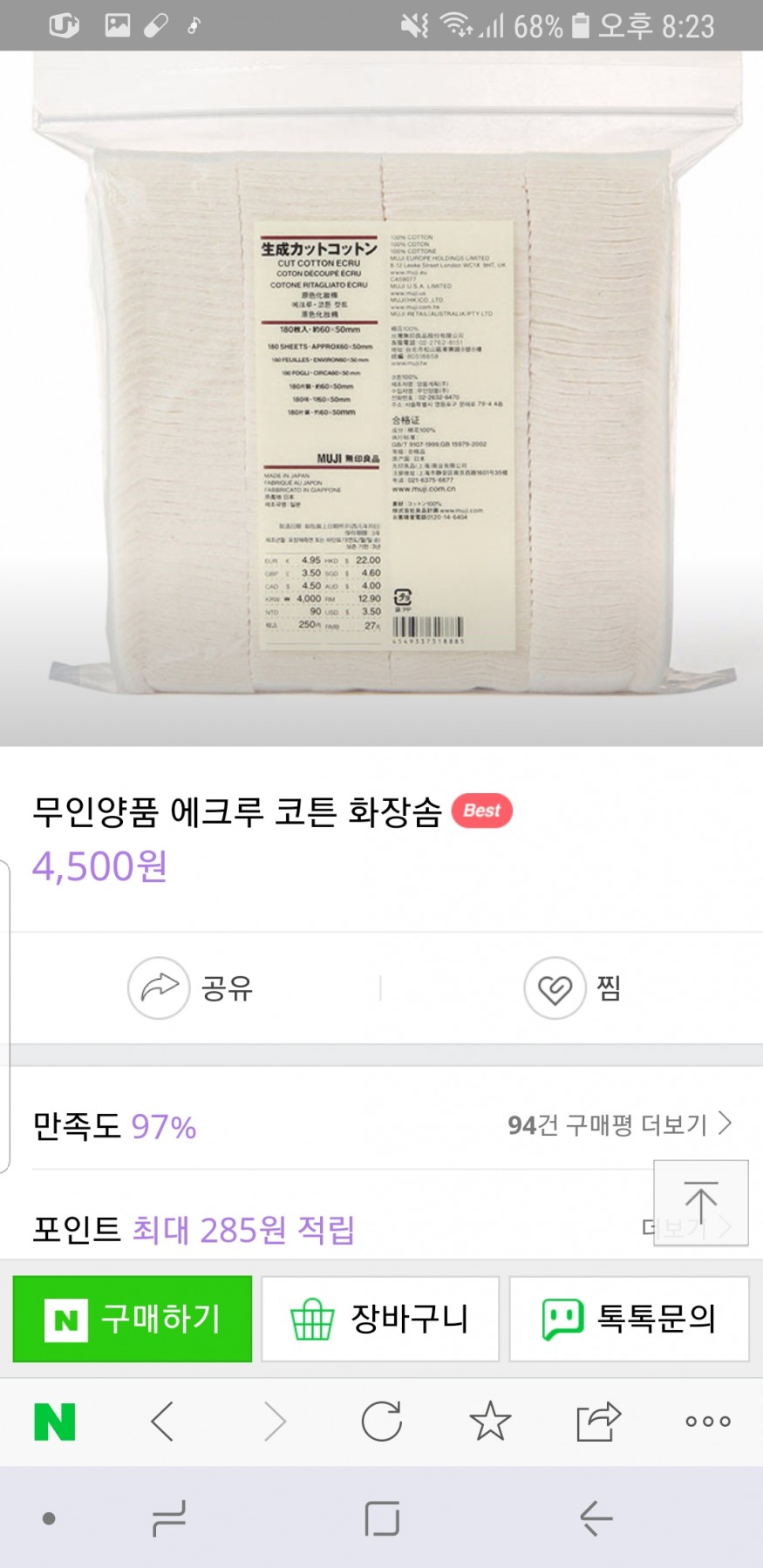Open the 94건 구매평 더보기 reviews link
The image size is (763, 1568).
tap(618, 1125)
